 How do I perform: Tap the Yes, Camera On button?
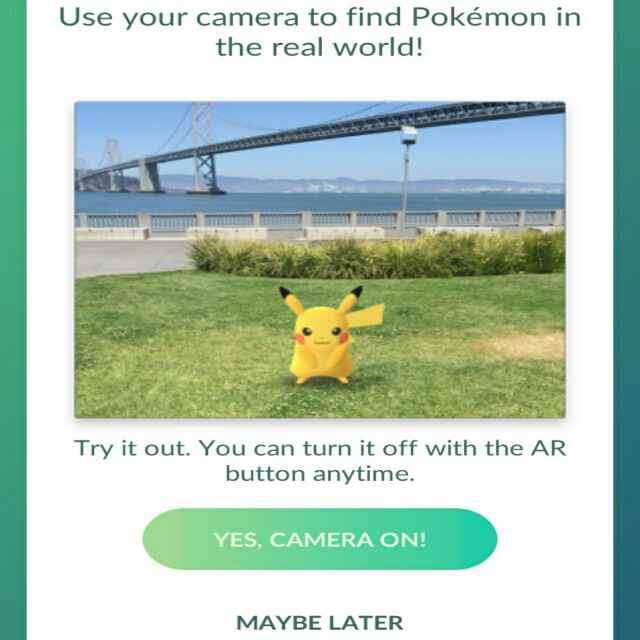(319, 539)
